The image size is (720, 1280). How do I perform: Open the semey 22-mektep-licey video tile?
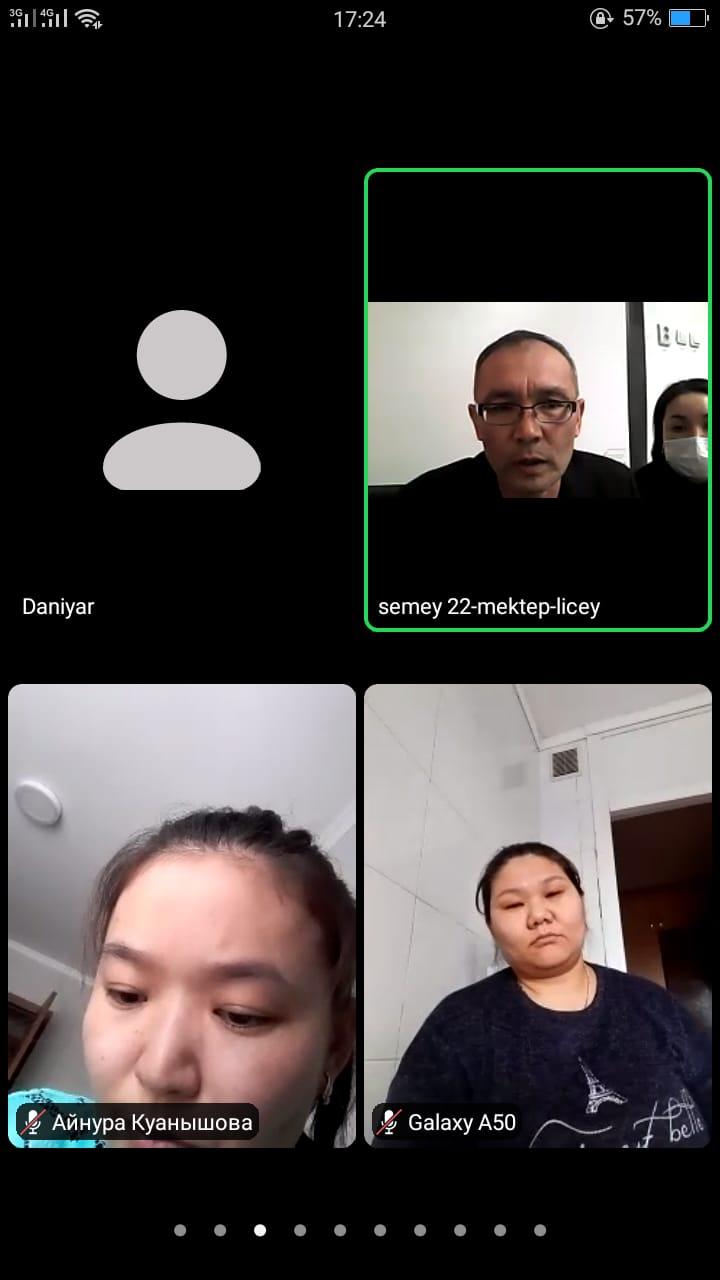pos(538,400)
